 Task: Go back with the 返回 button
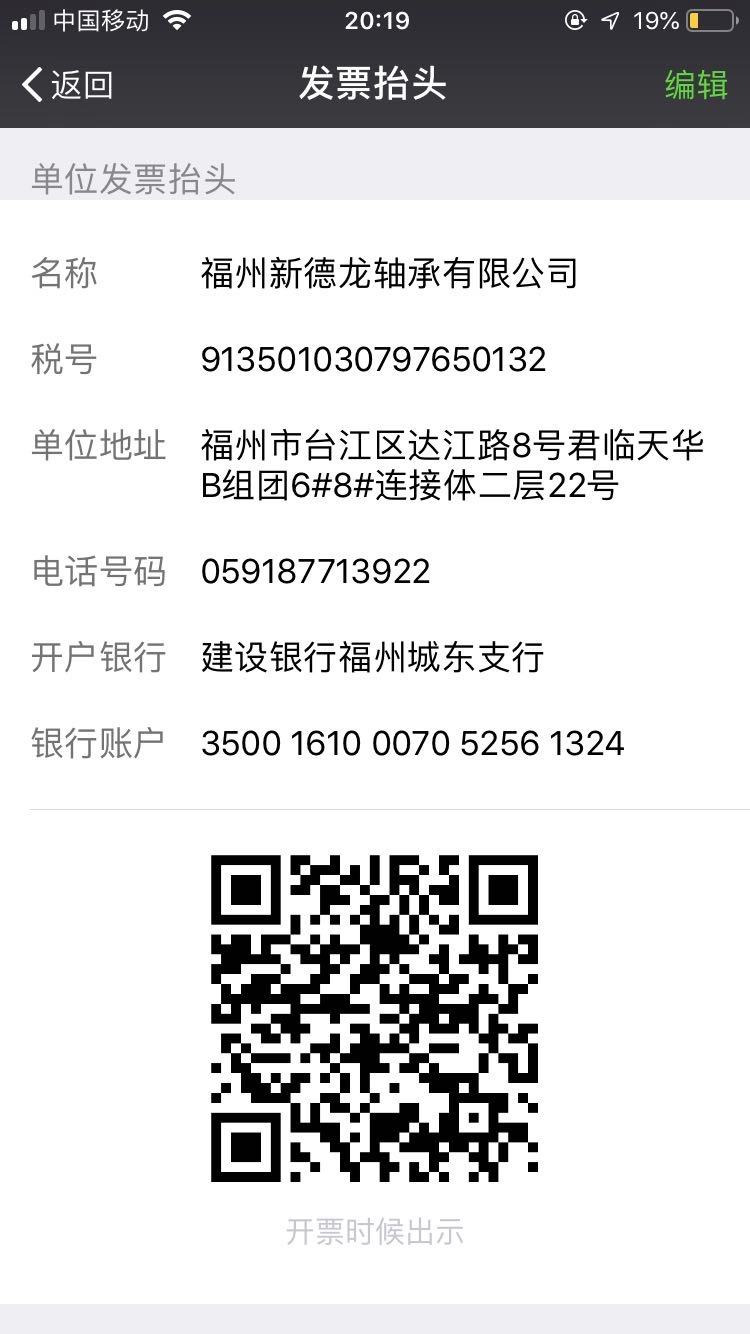[x=68, y=85]
